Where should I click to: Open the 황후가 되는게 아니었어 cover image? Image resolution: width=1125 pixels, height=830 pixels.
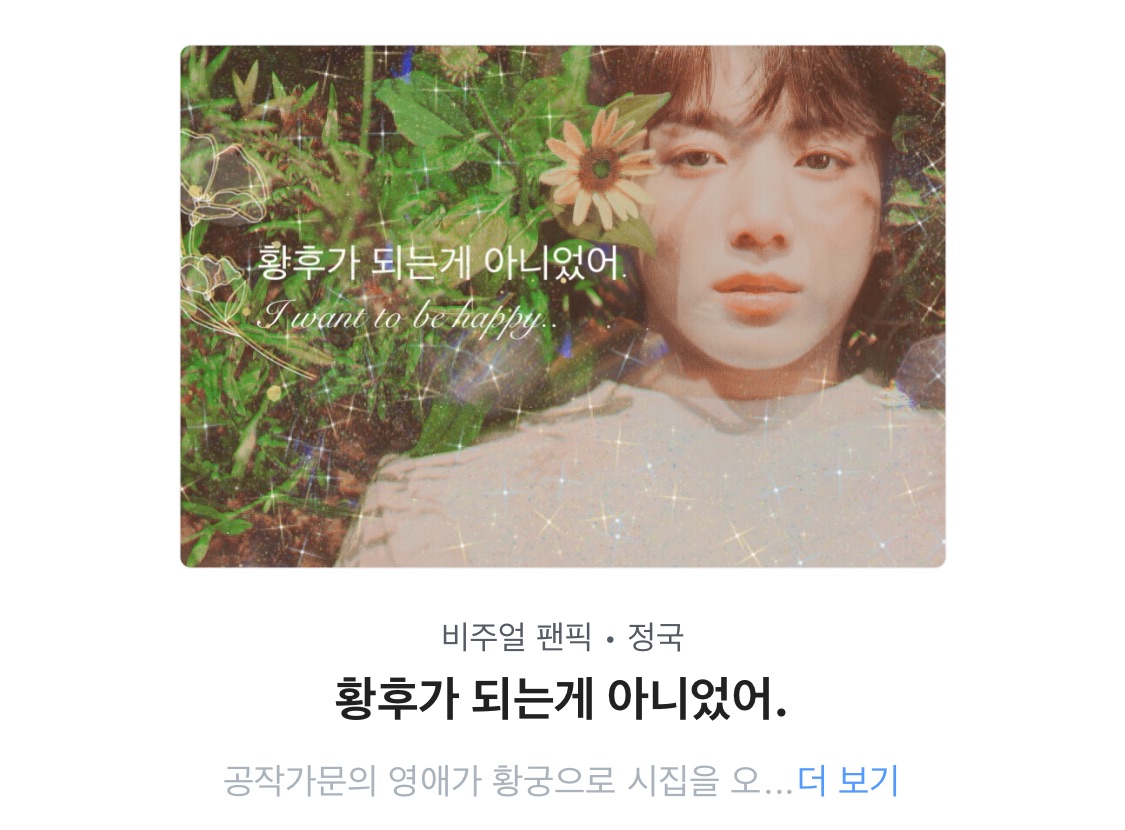pos(562,306)
